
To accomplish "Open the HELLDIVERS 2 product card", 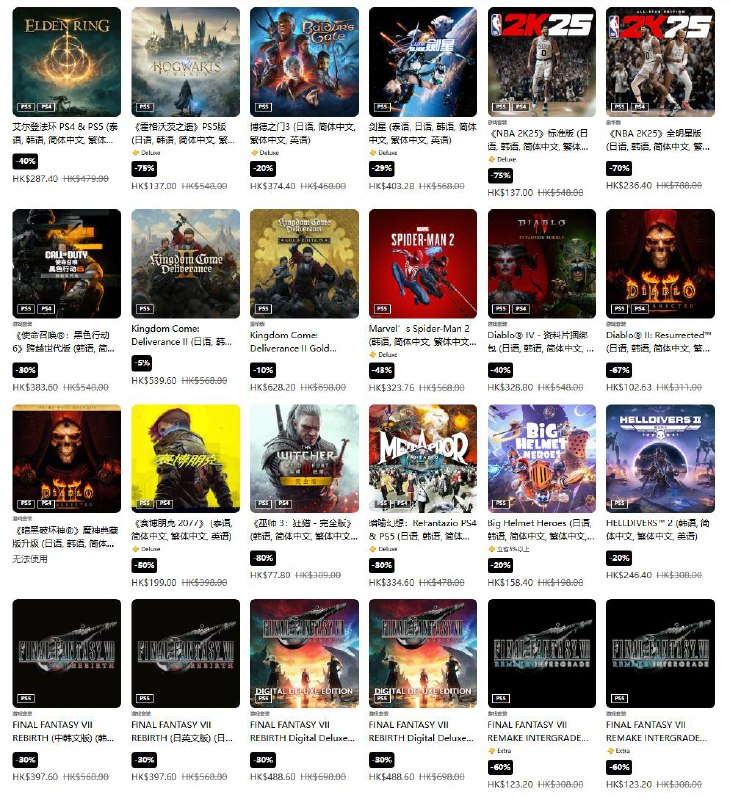I will [660, 458].
